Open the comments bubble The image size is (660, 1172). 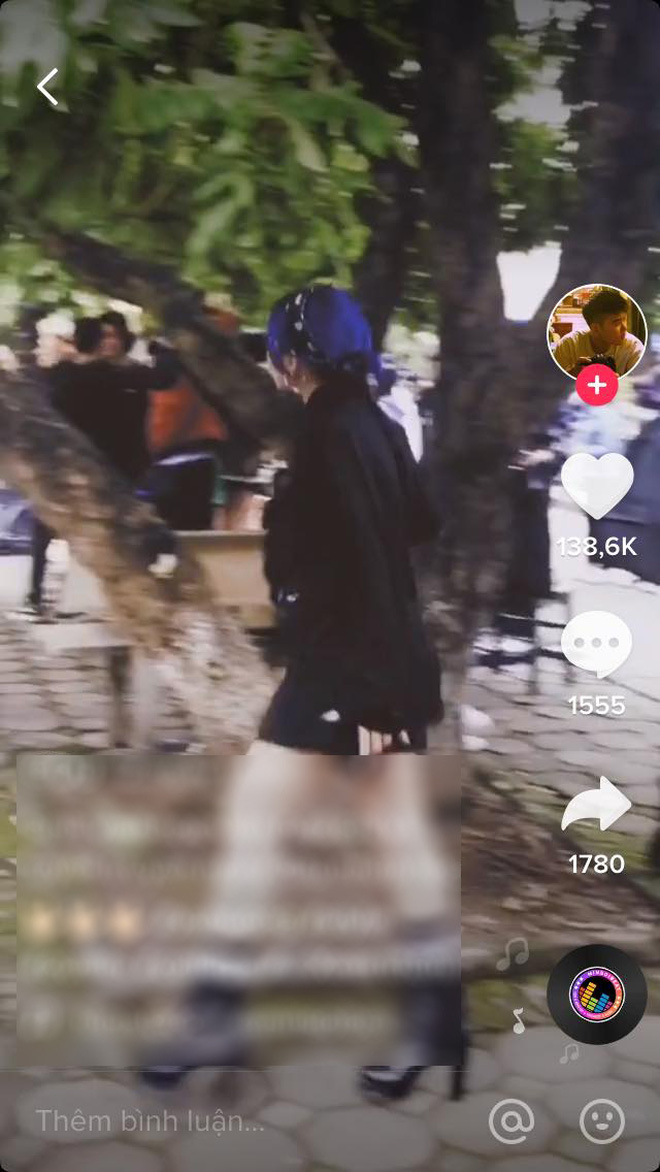(597, 644)
